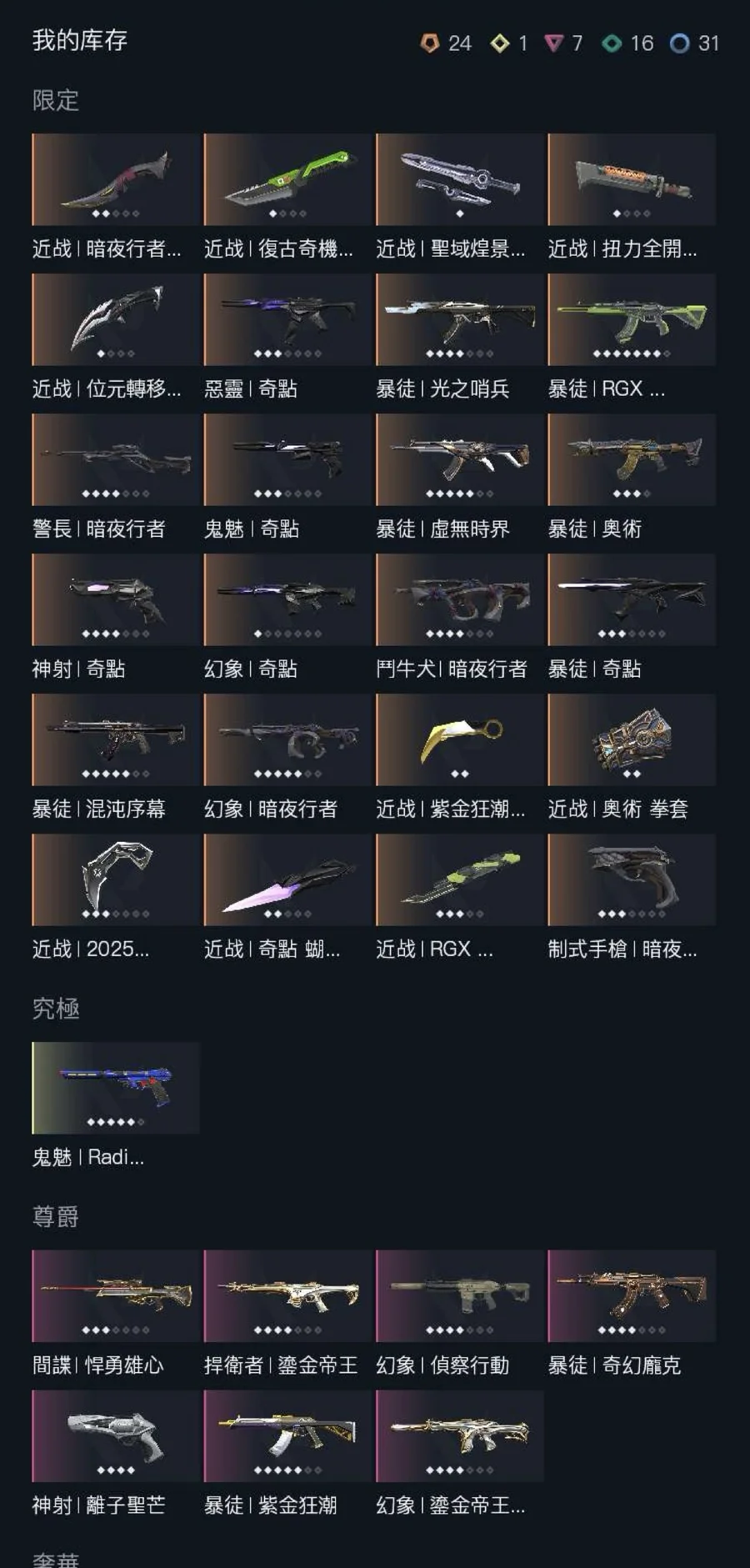This screenshot has width=750, height=1568.
Task: View 警長 | 暗夜行者 skin
Action: point(116,460)
